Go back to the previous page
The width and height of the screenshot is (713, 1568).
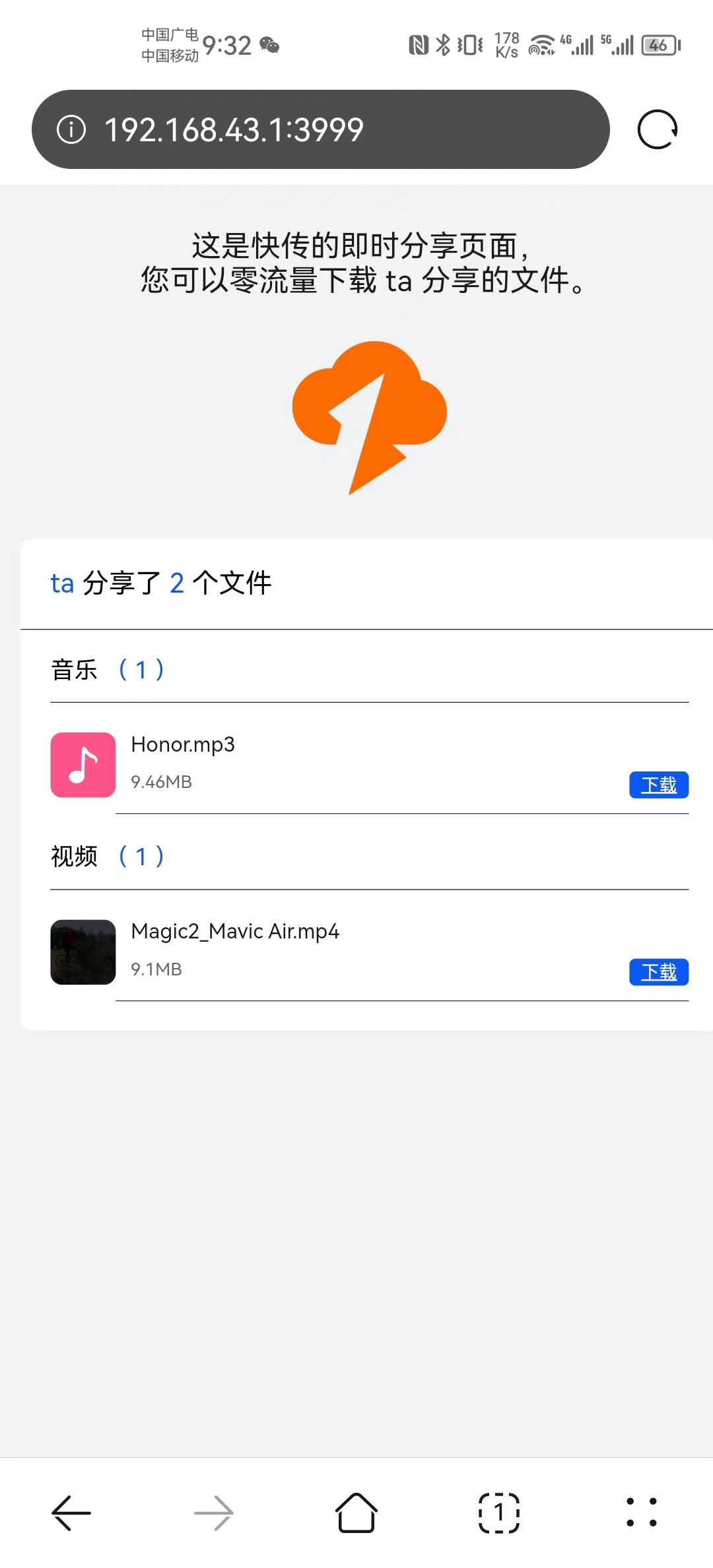coord(71,1512)
